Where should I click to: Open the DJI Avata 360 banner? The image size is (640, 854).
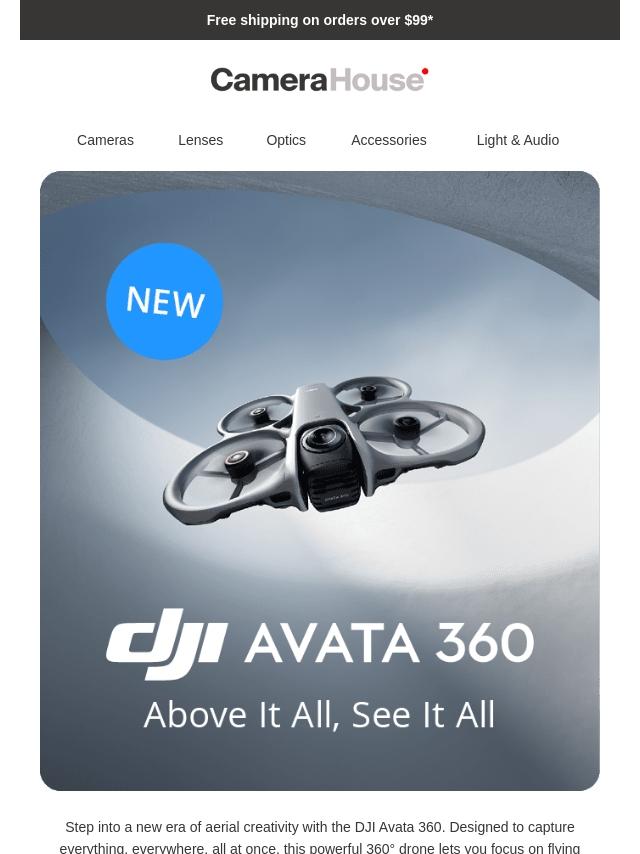320,480
